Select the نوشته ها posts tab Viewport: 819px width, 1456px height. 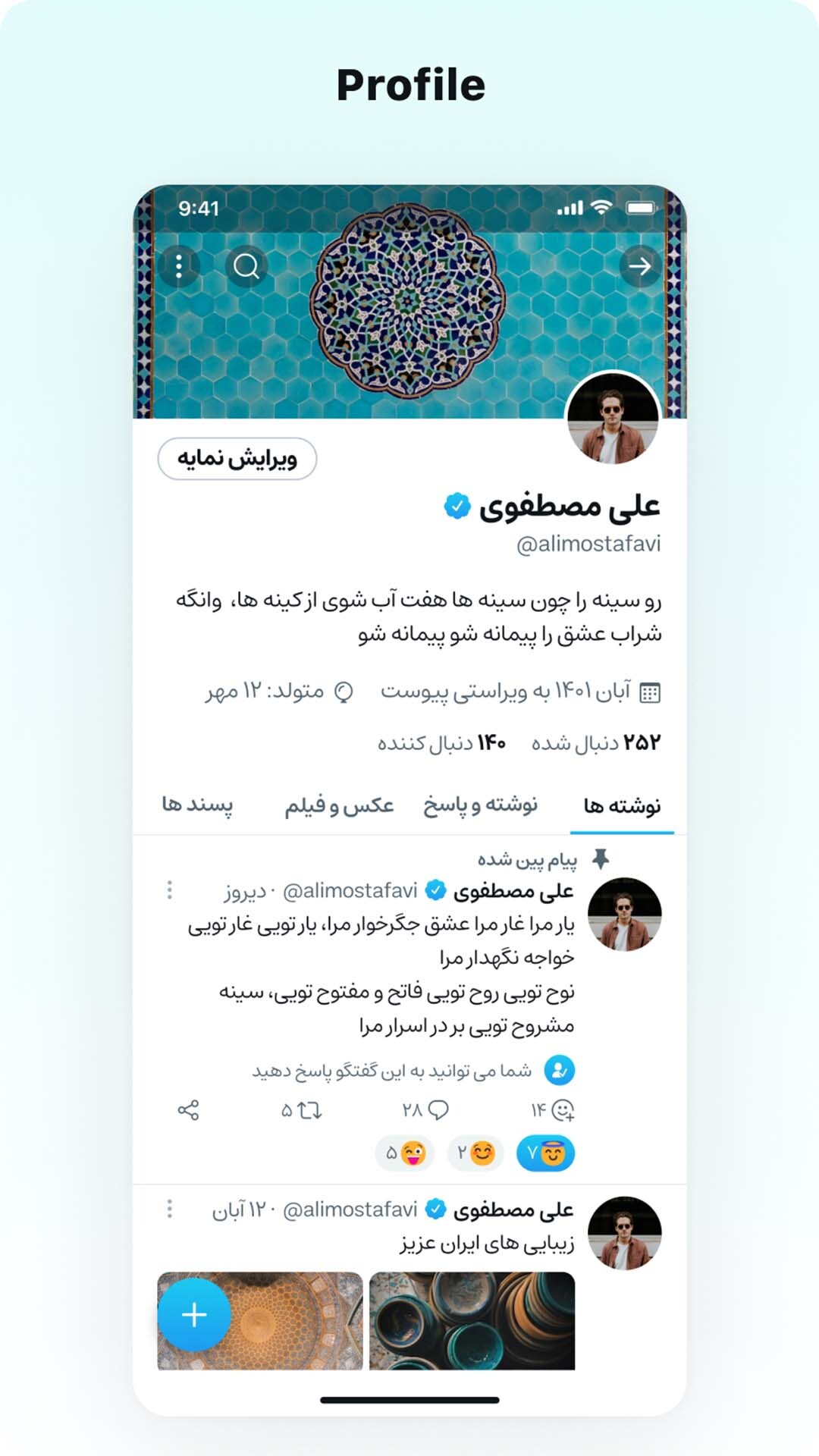click(x=622, y=805)
